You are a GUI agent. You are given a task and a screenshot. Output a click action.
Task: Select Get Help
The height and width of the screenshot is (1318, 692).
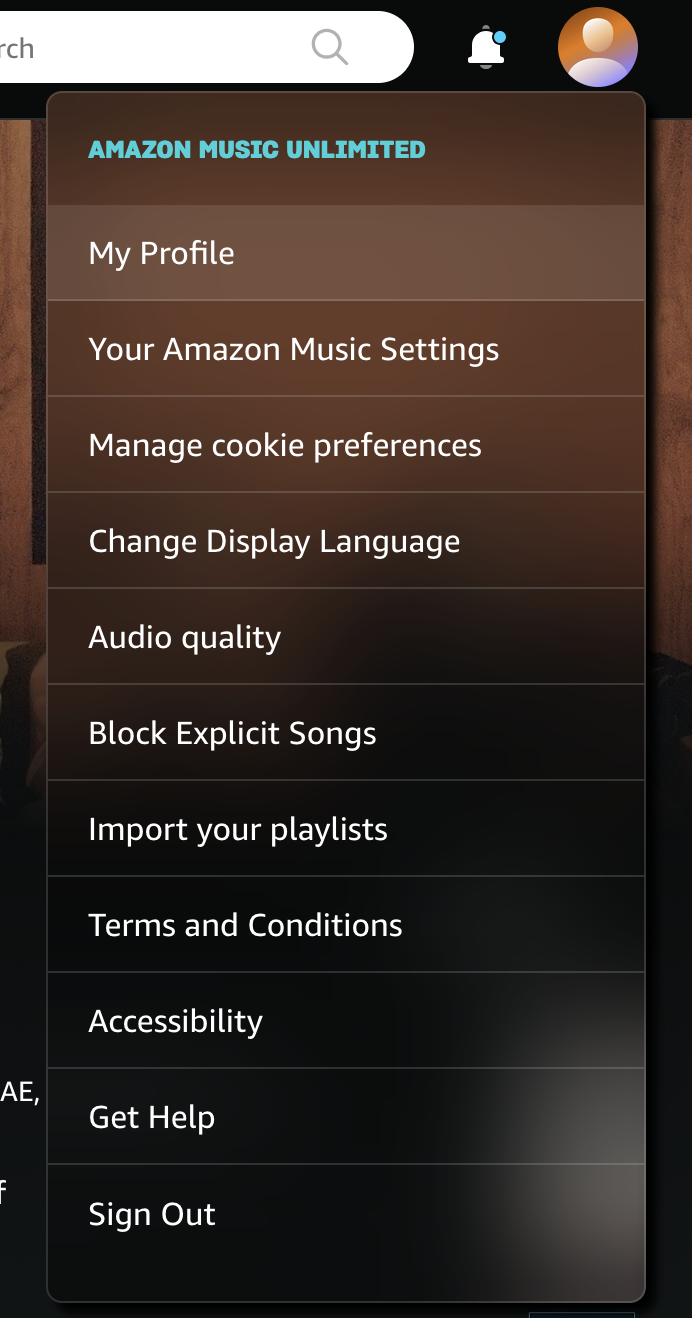pyautogui.click(x=345, y=1117)
